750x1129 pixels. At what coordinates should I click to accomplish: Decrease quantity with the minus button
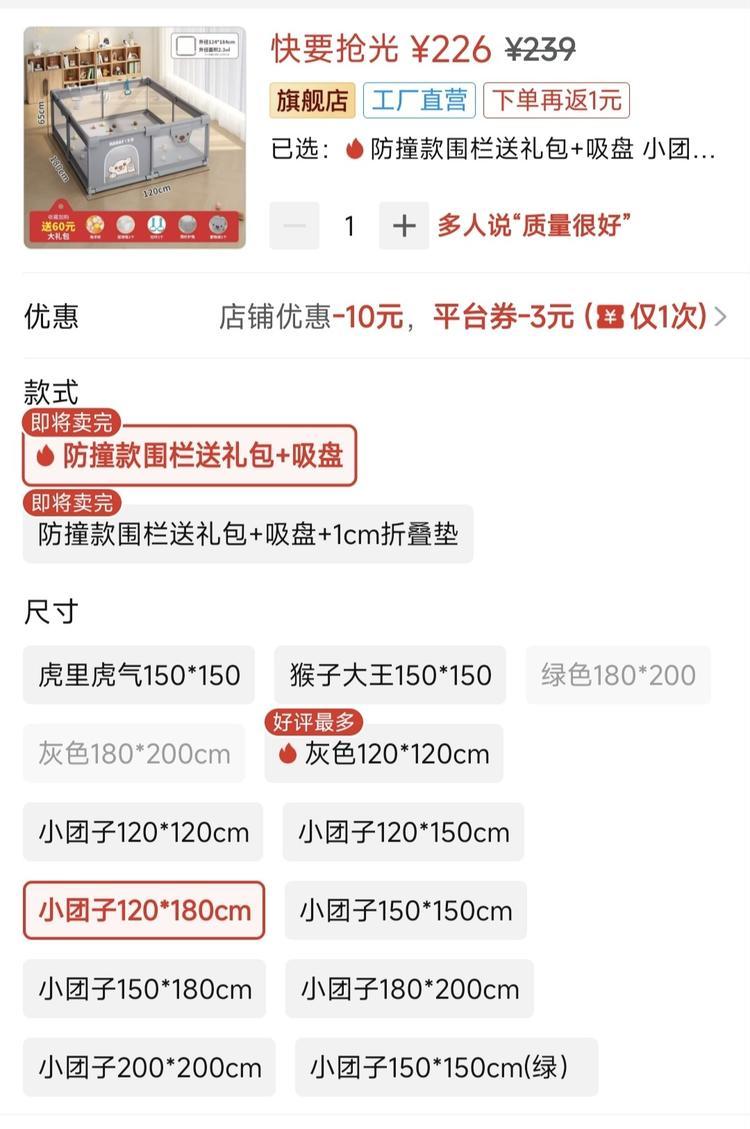point(295,226)
